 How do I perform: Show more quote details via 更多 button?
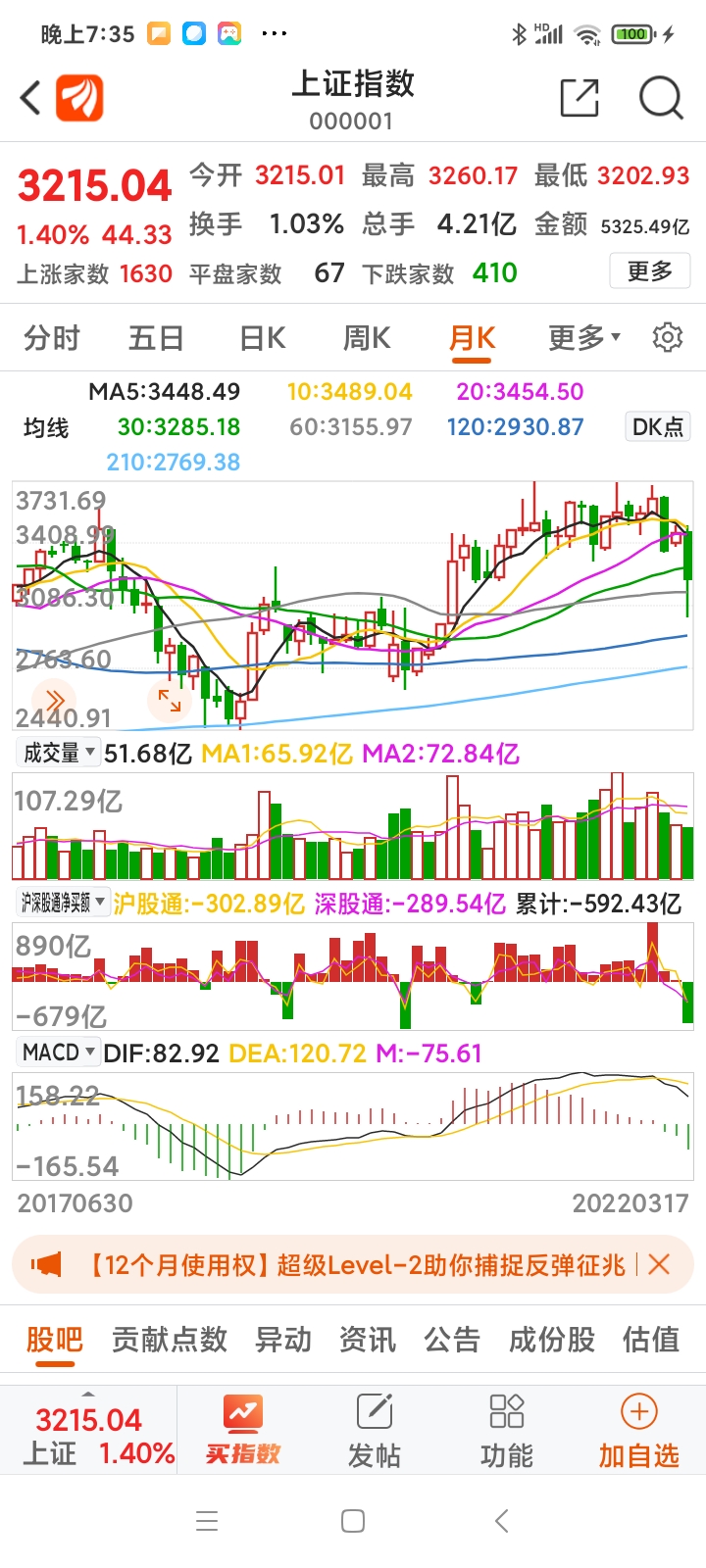tap(650, 271)
